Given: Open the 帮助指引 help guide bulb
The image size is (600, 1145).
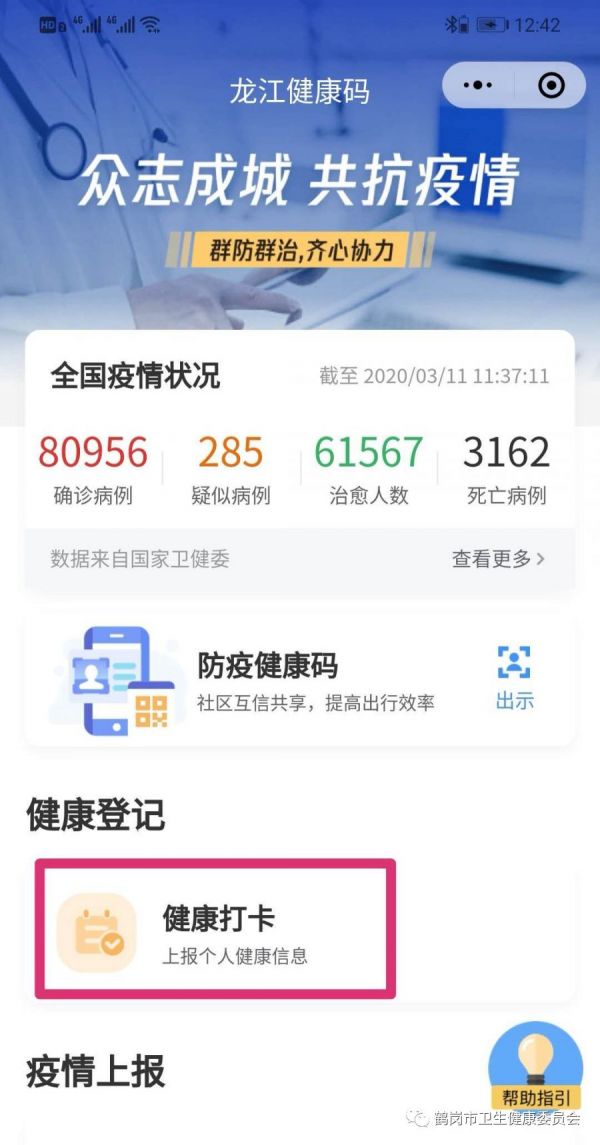Looking at the screenshot, I should coord(535,1066).
